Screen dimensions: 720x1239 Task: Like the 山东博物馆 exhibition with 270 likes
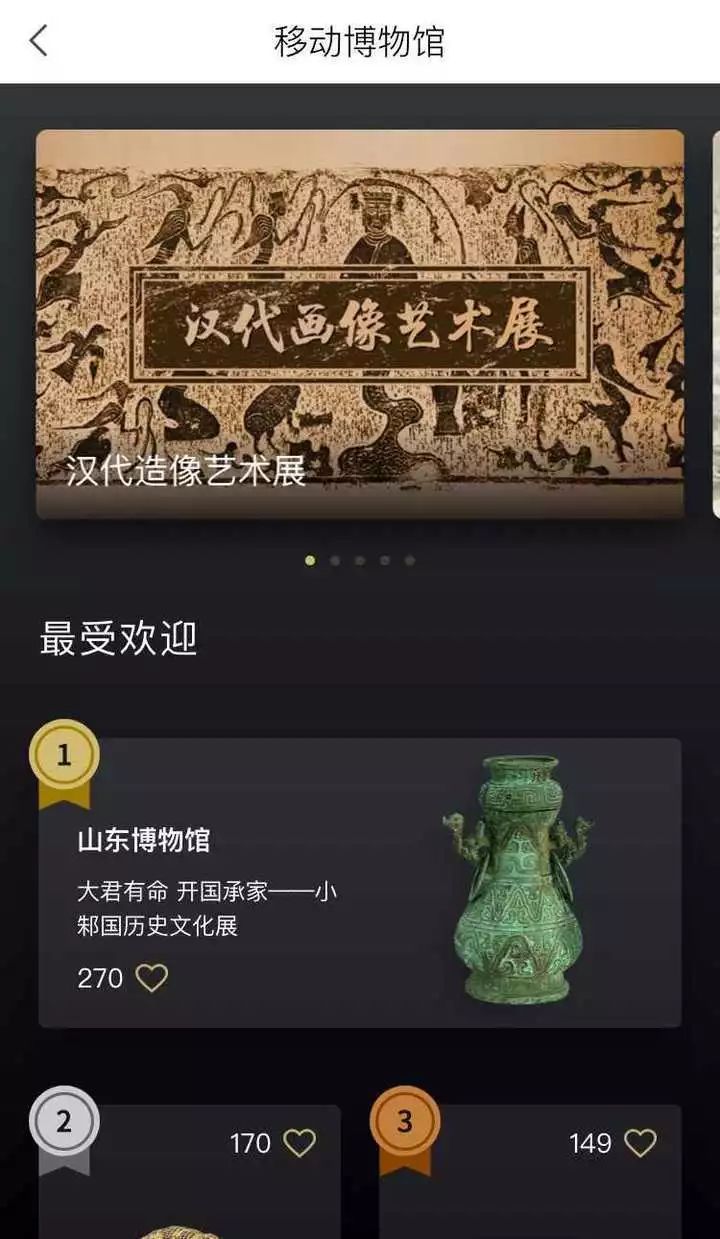coord(151,977)
